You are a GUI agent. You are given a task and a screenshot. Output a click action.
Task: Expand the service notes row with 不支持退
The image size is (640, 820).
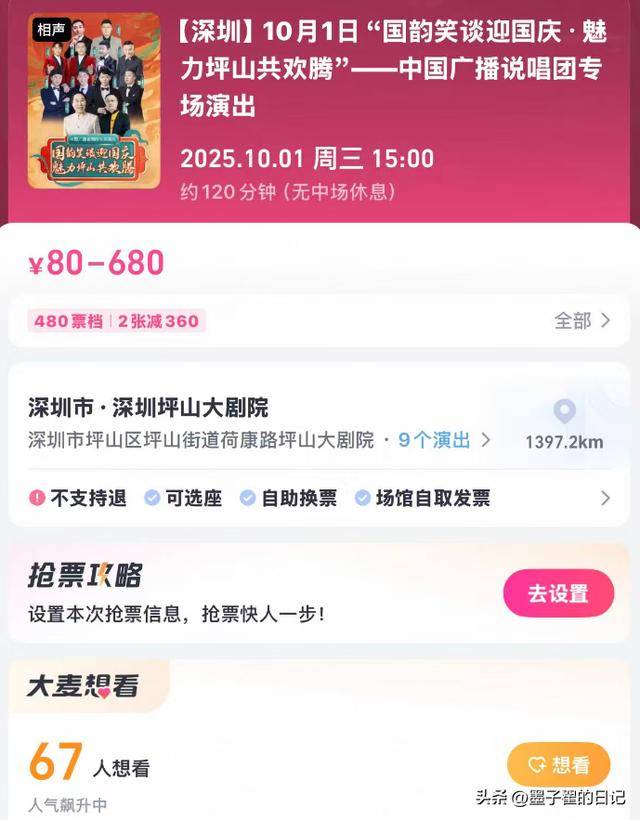(x=604, y=498)
